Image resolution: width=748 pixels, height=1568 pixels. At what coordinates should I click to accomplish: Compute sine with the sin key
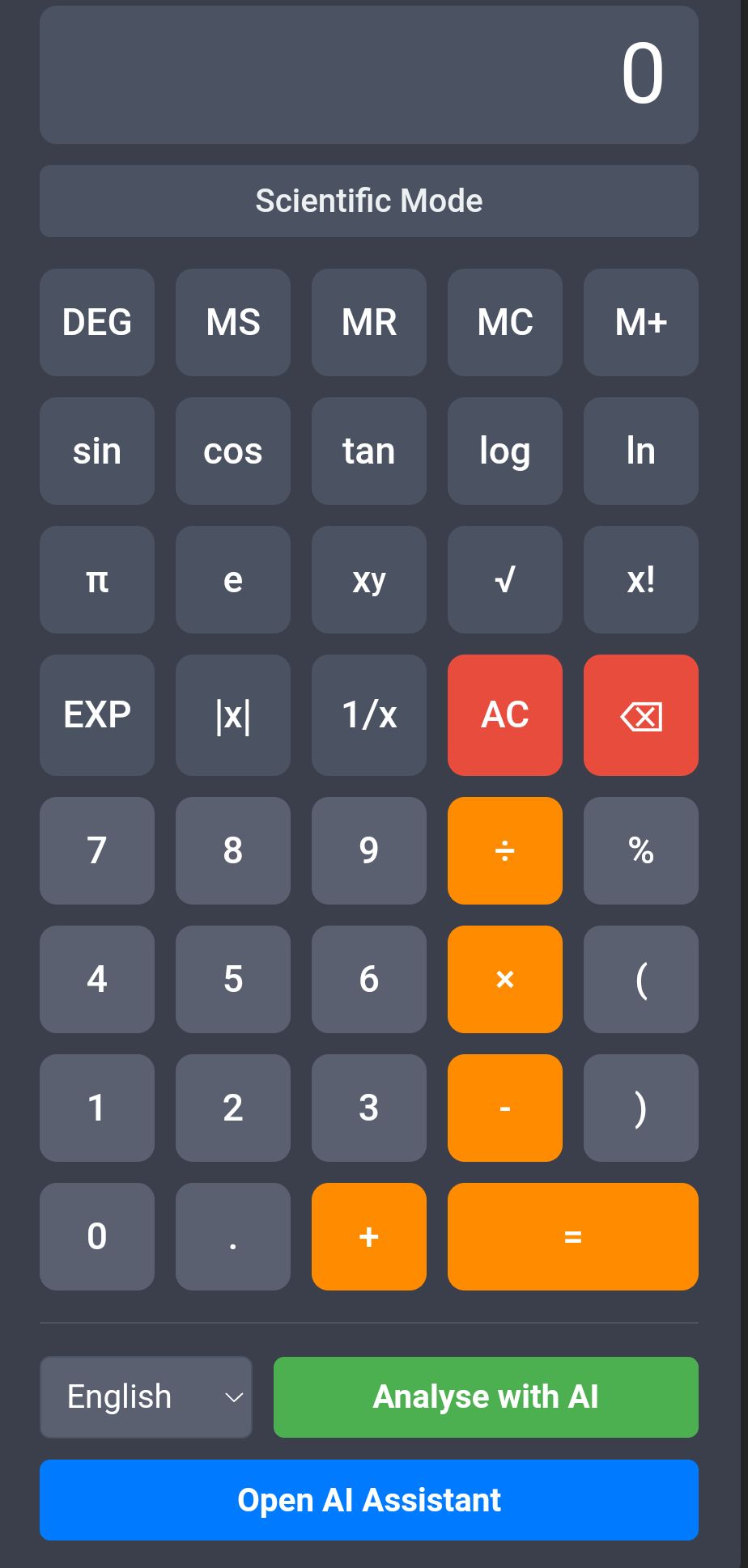pos(96,451)
